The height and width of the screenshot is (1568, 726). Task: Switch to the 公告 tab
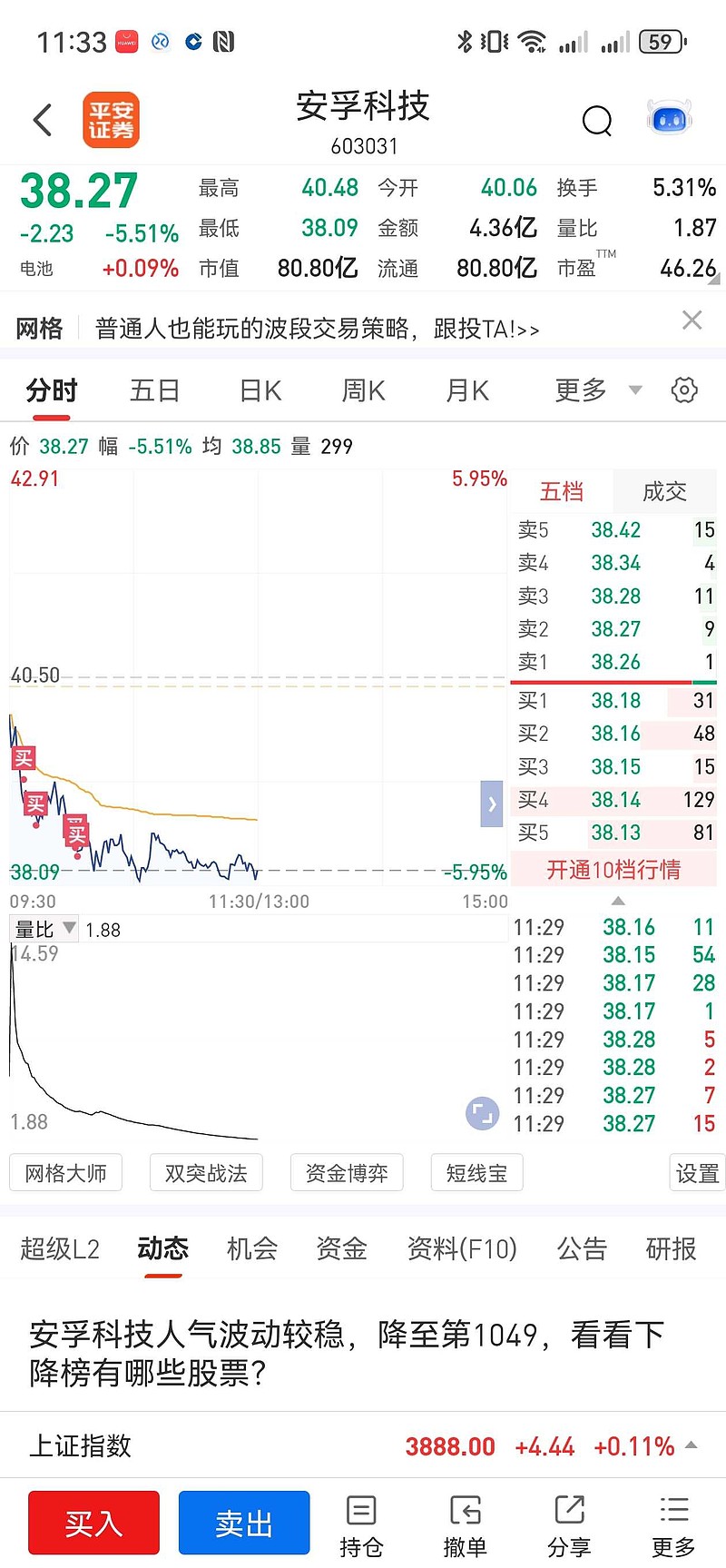[582, 1248]
